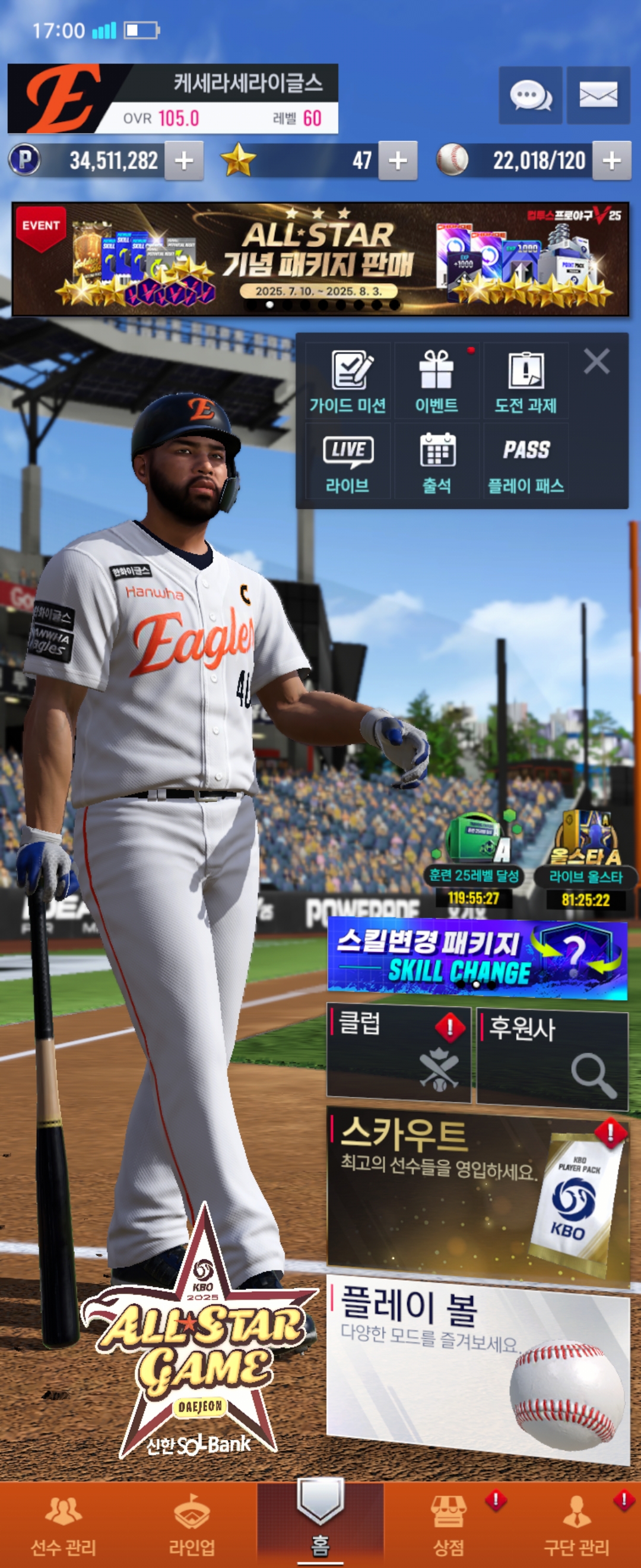Open the 이벤트 gift menu
Image resolution: width=641 pixels, height=1568 pixels.
(x=436, y=381)
